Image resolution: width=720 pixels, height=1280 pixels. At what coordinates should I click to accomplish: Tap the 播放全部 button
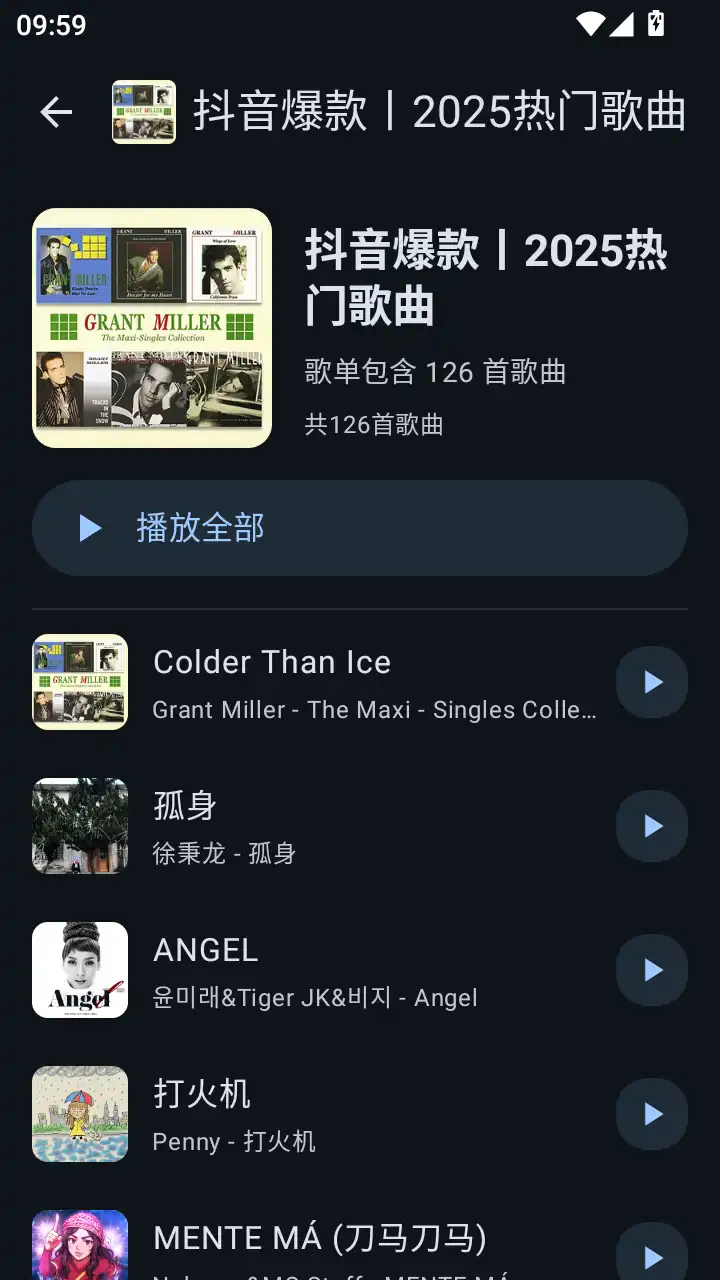[360, 528]
